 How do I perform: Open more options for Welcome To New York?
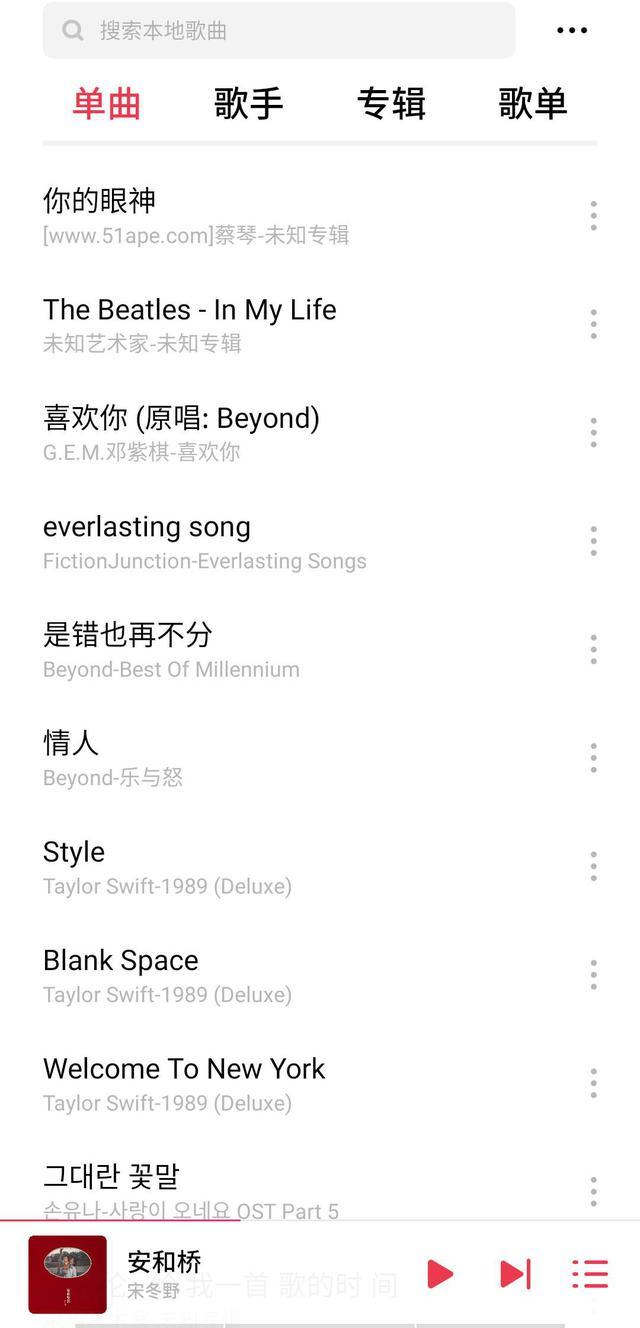[x=593, y=1083]
